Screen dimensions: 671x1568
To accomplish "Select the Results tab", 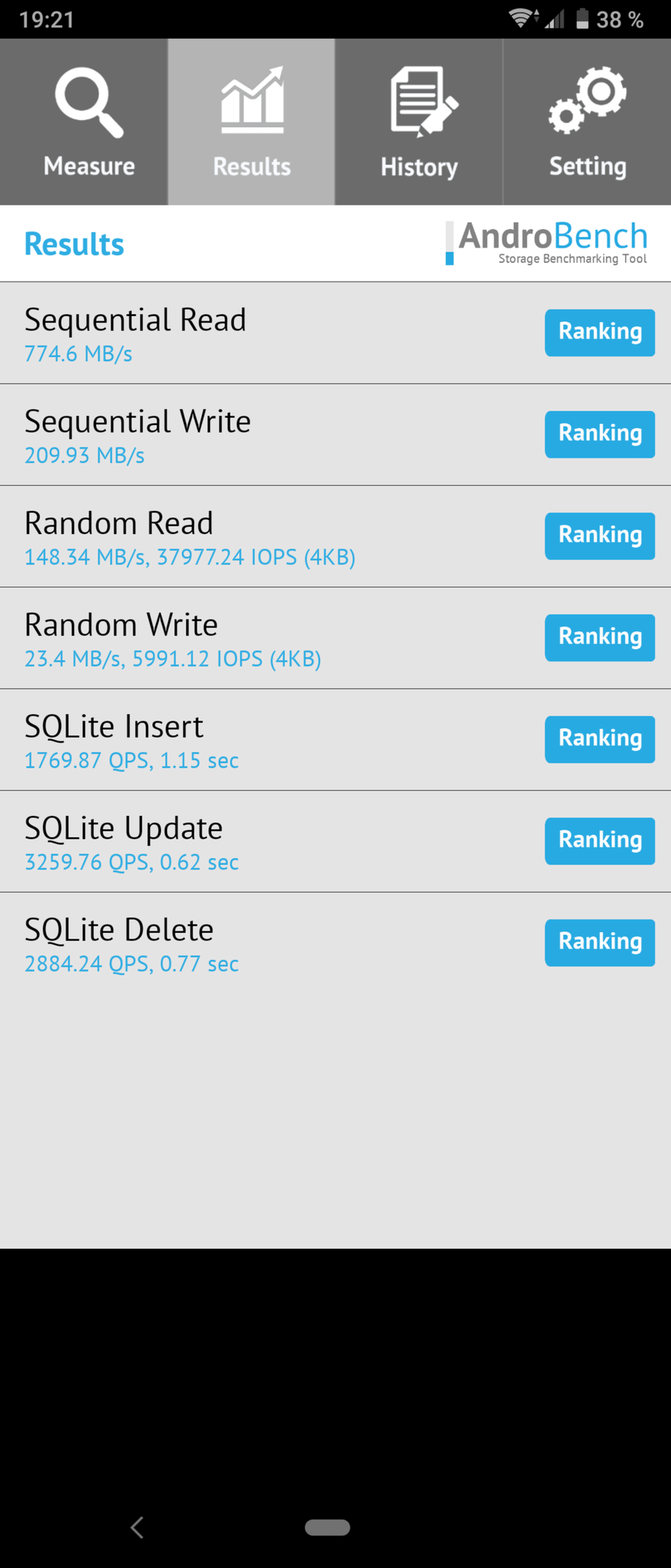I will click(251, 122).
